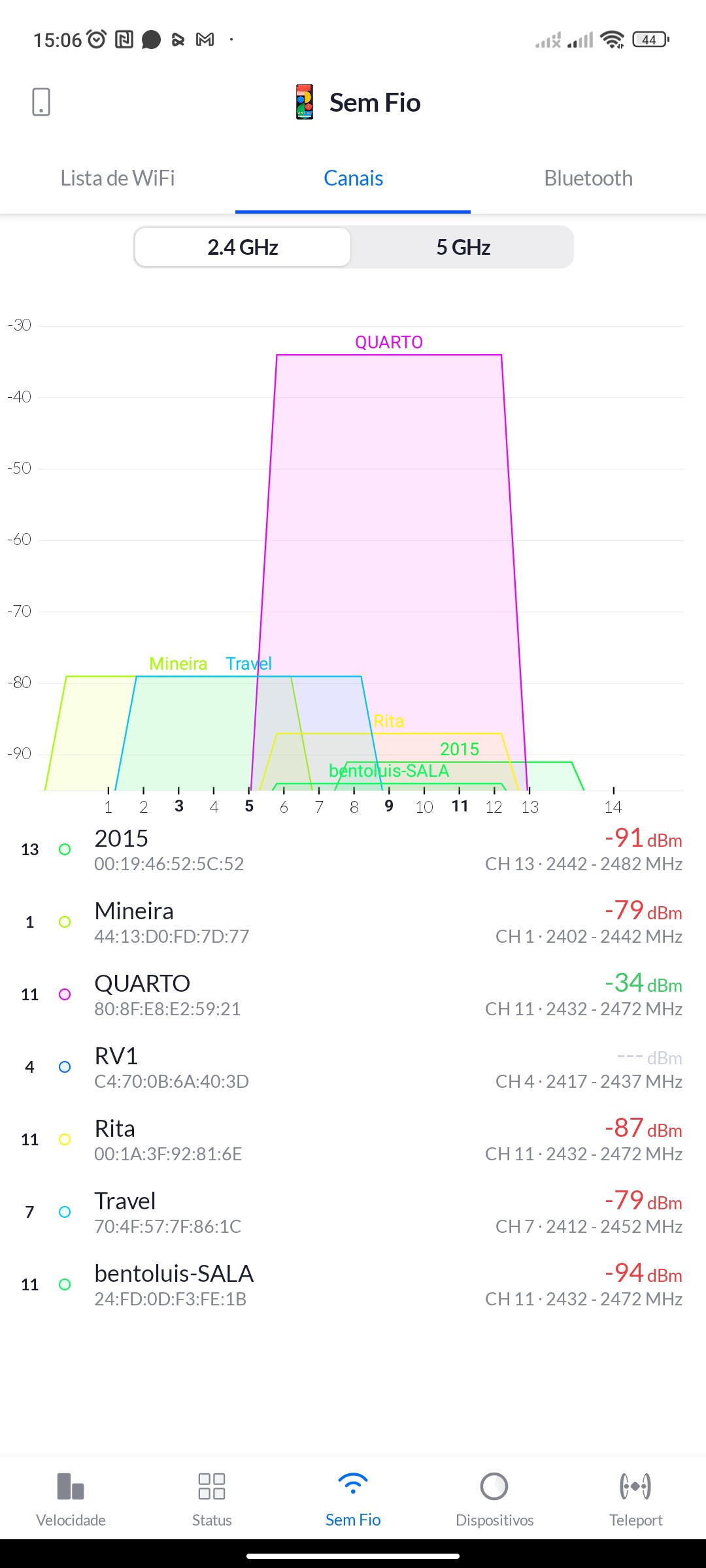Image resolution: width=706 pixels, height=1568 pixels.
Task: Open the device icon in the header
Action: 41,103
